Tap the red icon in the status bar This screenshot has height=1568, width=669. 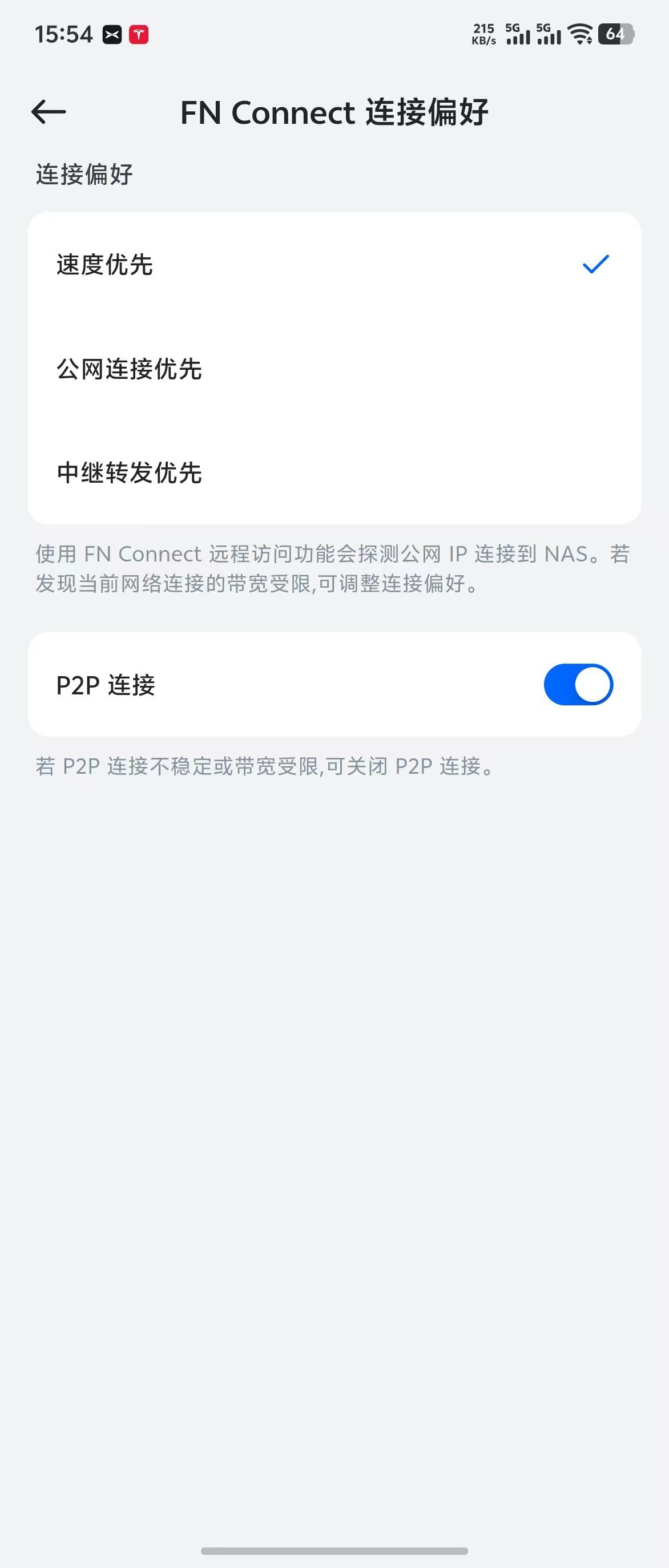coord(139,35)
